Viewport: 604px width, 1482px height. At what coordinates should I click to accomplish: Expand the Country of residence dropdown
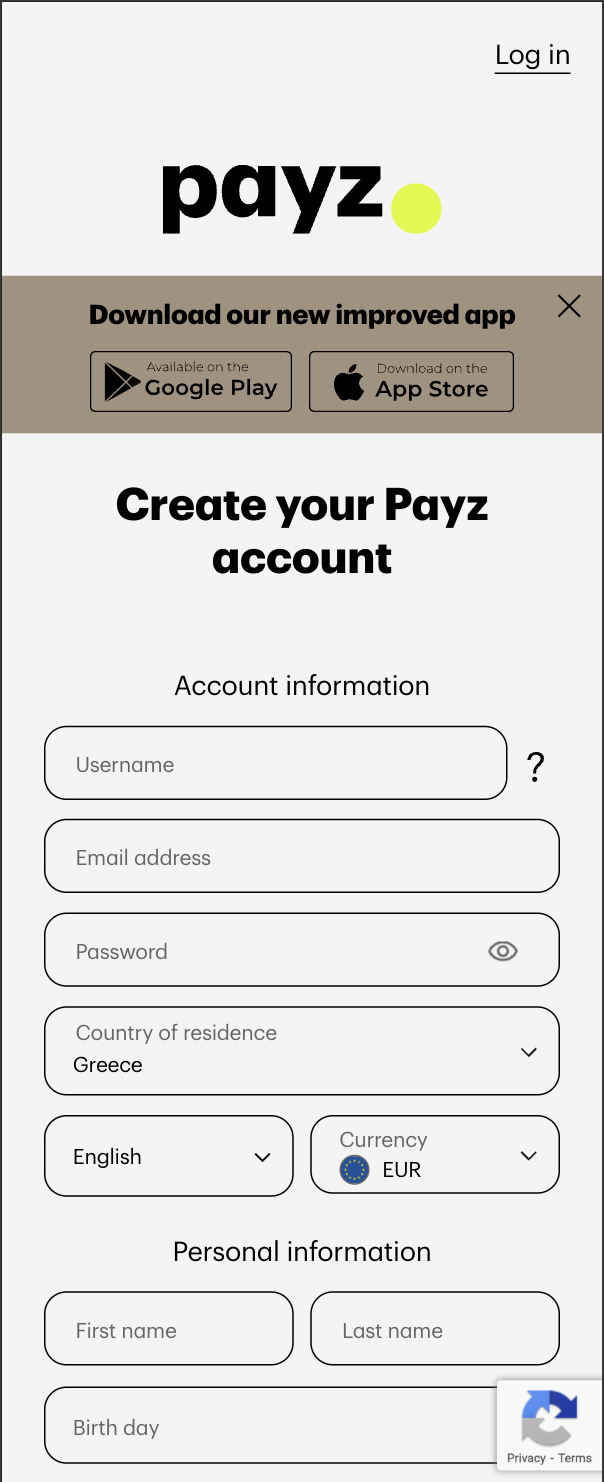[x=301, y=1050]
